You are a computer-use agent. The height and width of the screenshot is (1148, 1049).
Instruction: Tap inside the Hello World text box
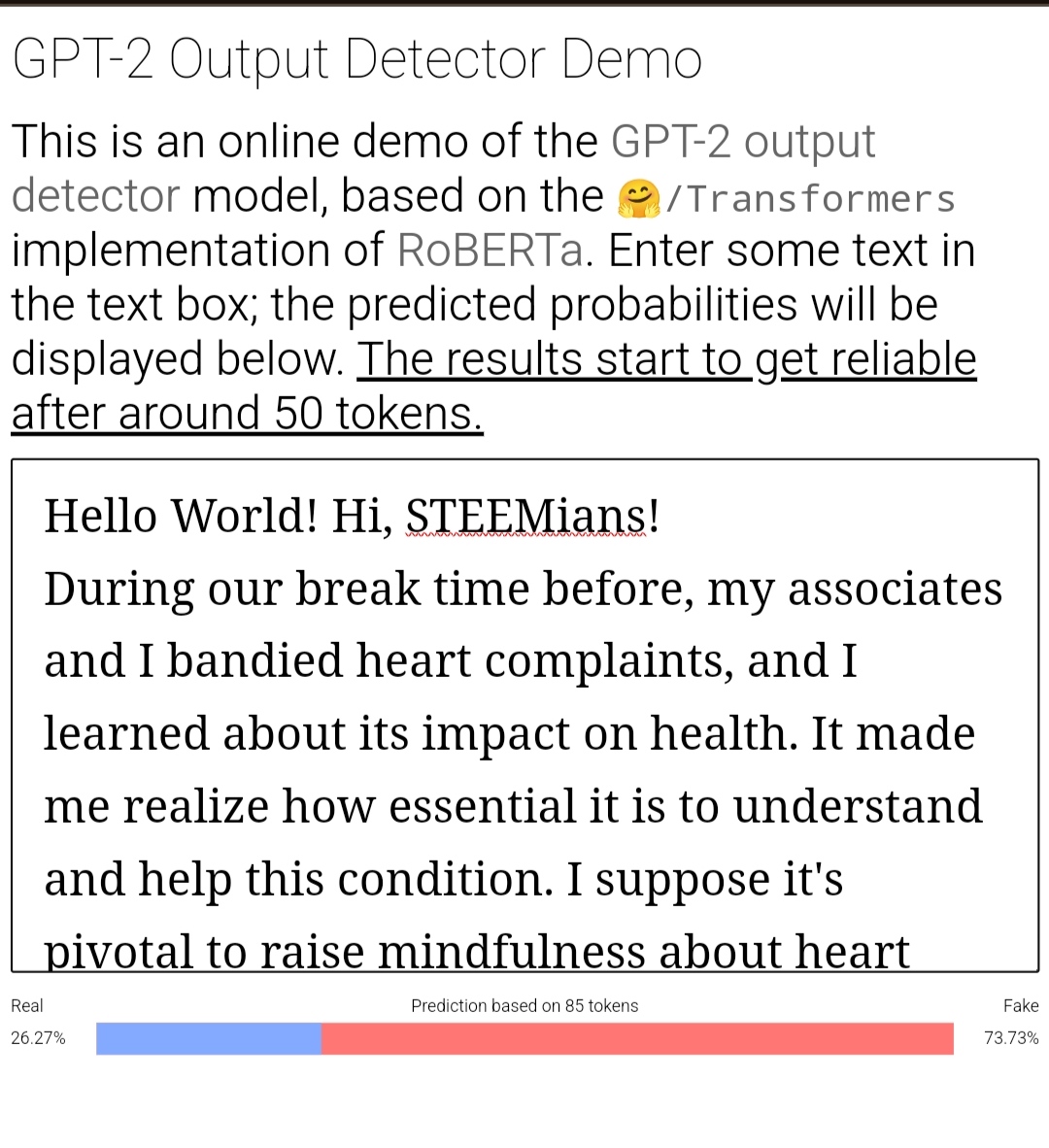[524, 716]
